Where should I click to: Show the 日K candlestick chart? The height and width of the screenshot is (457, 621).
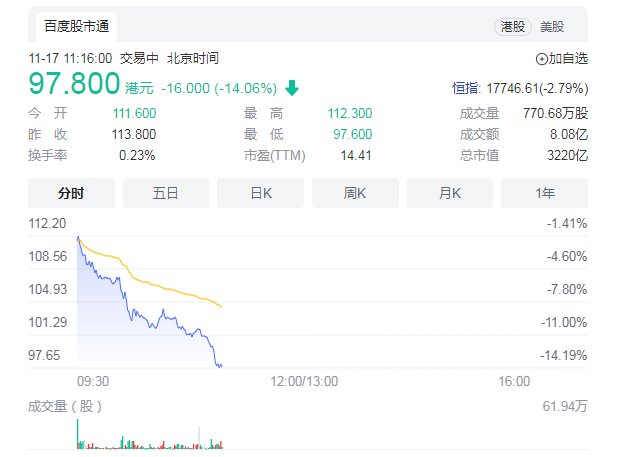click(261, 193)
